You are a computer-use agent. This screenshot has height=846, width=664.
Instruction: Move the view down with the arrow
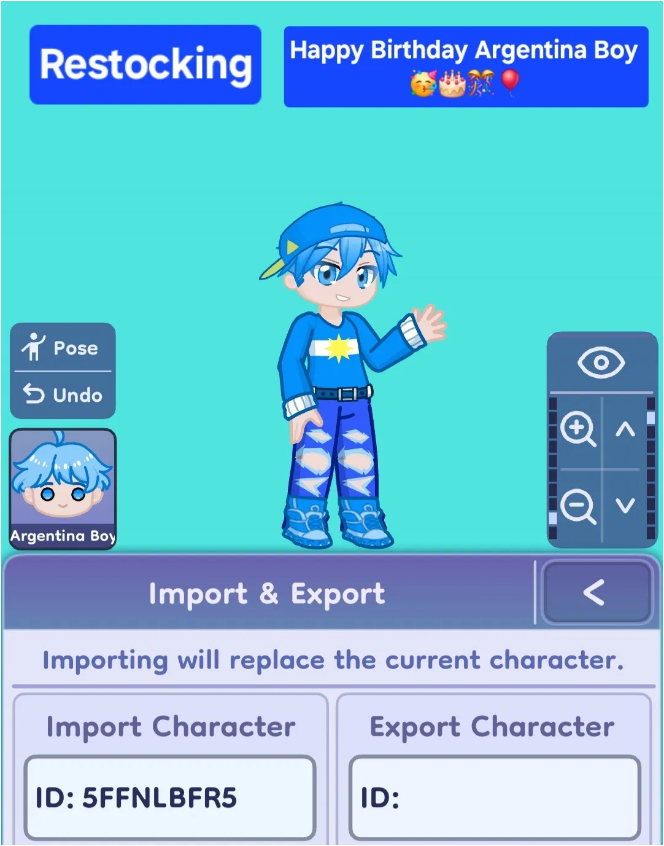[626, 506]
